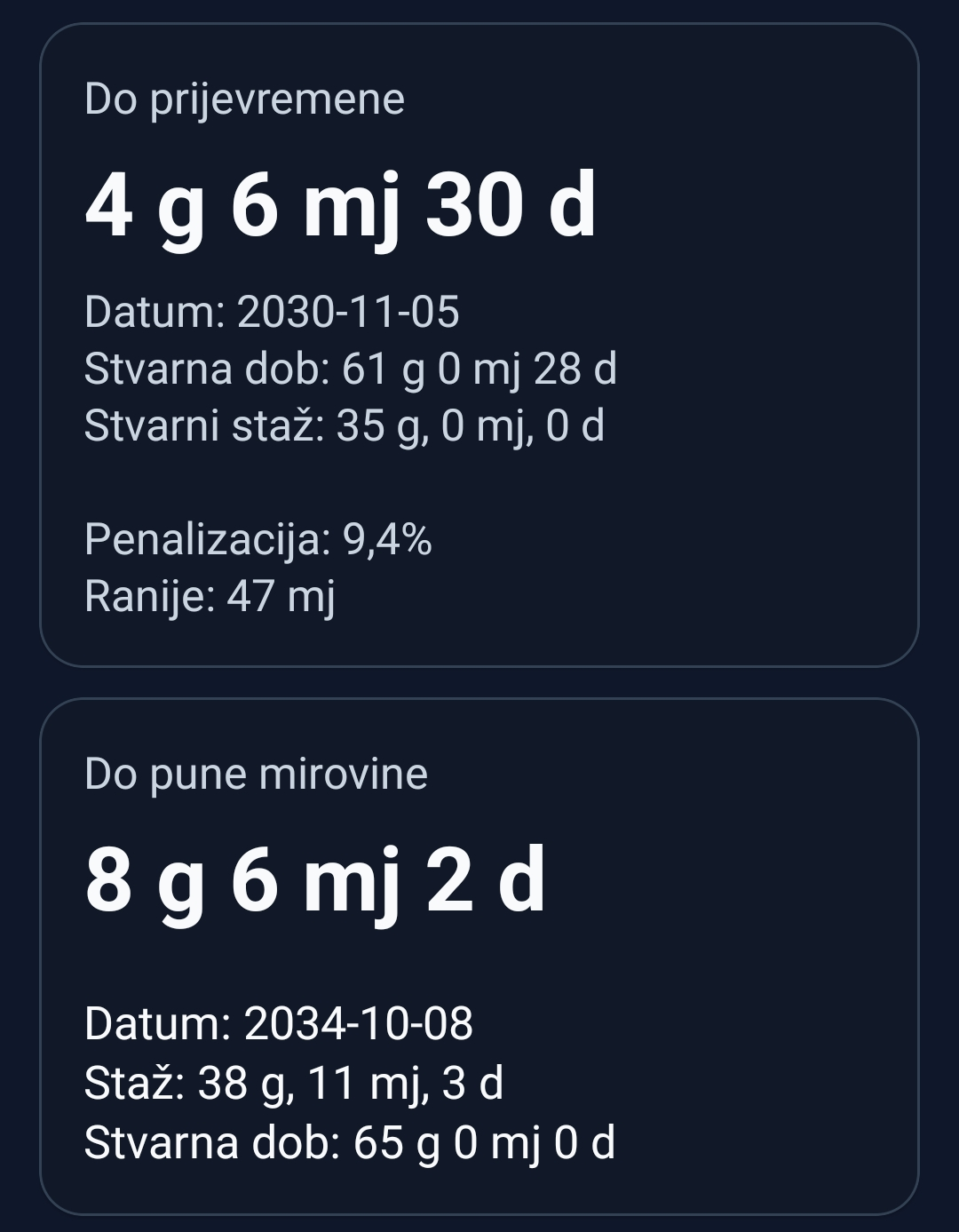Screen dimensions: 959x1232
Task: Select the "Stvarna dob: 61 g 0 mj 28 d" line
Action: click(x=351, y=369)
